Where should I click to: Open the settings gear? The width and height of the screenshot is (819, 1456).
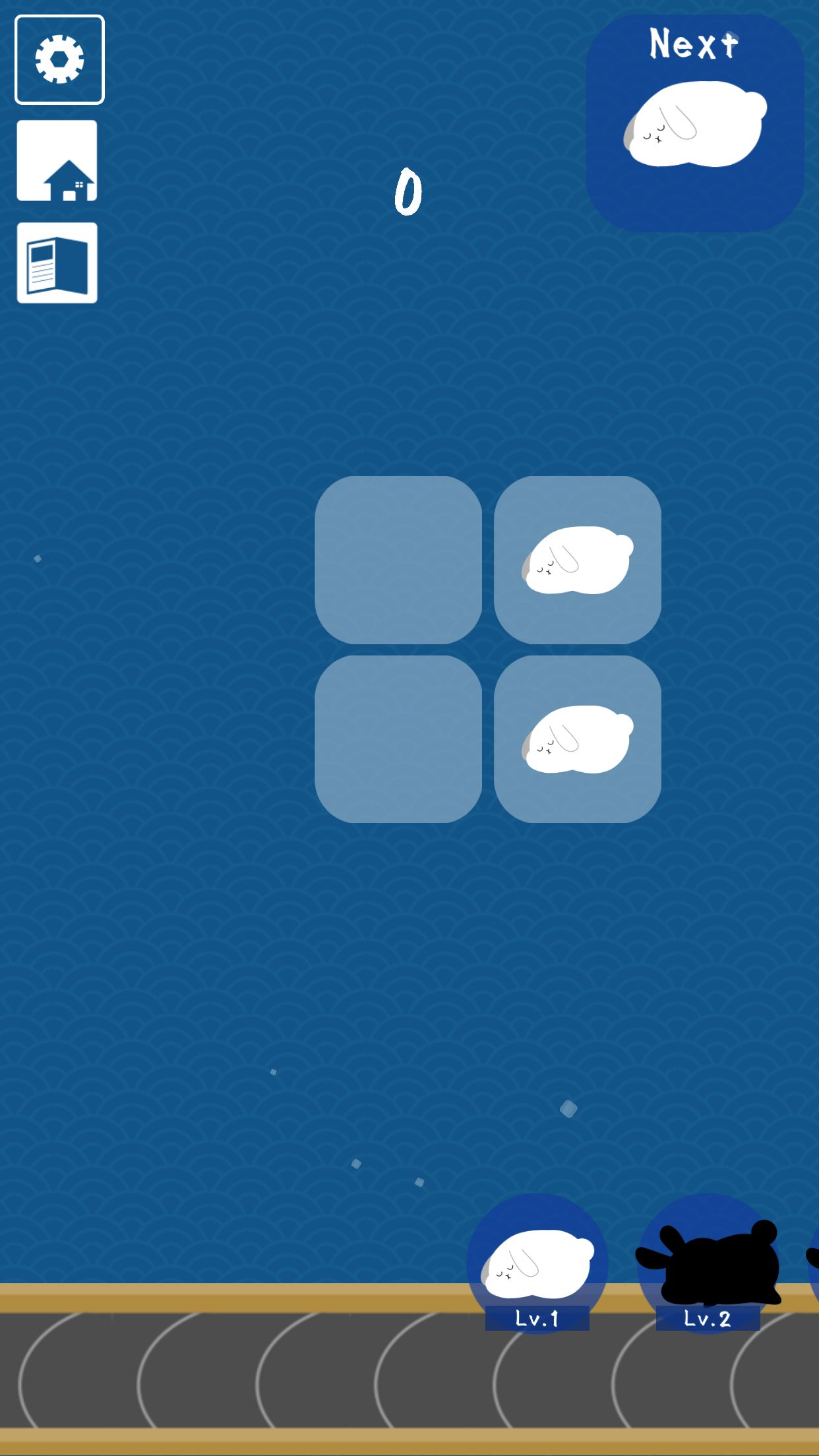tap(59, 59)
